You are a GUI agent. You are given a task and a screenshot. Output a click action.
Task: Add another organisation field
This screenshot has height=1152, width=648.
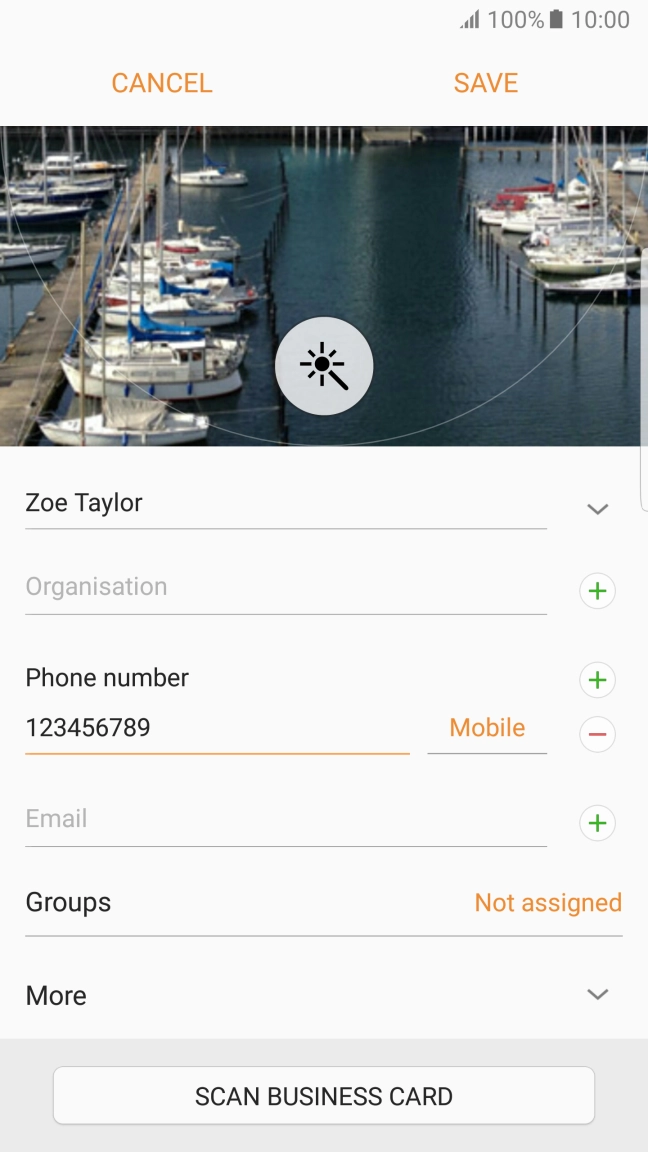click(597, 591)
